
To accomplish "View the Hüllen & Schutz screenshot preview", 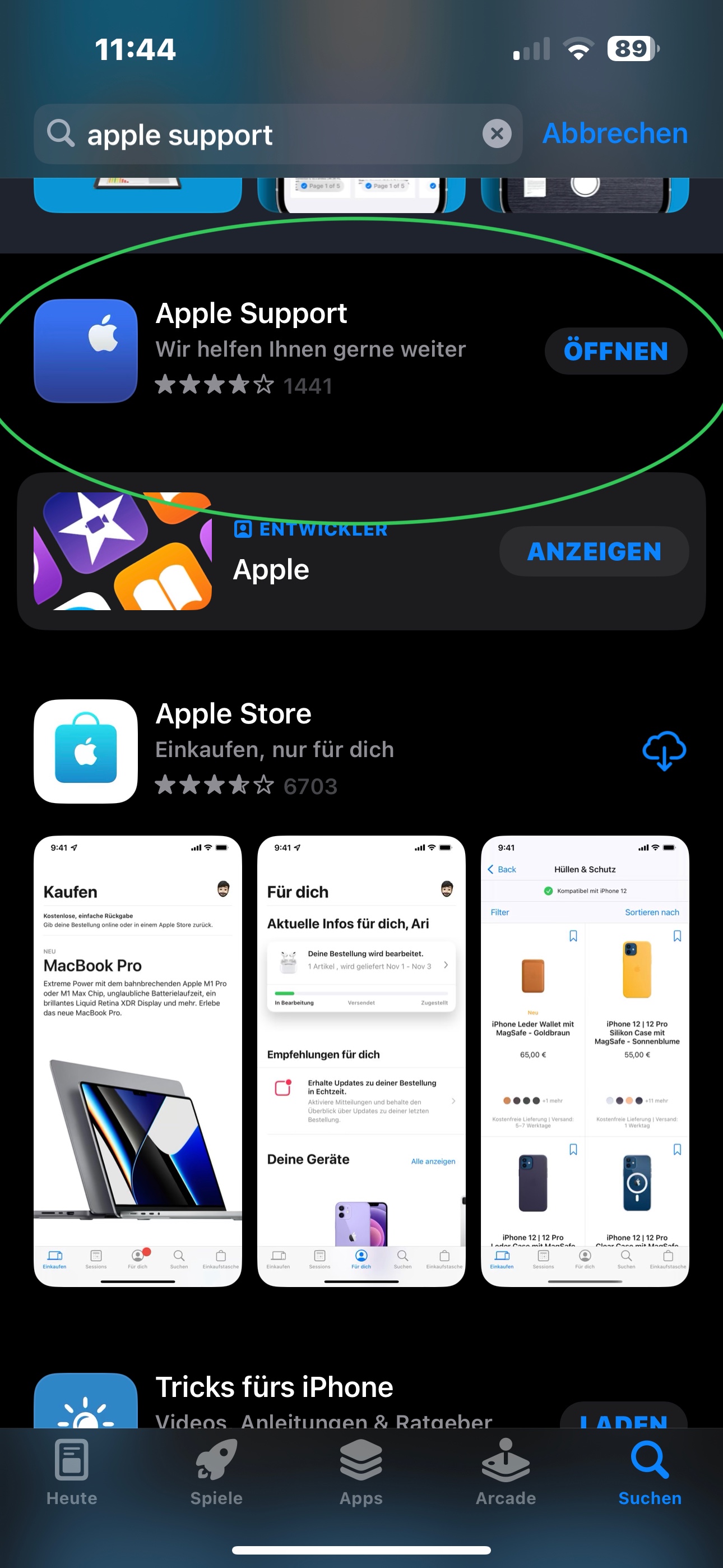I will 584,1060.
